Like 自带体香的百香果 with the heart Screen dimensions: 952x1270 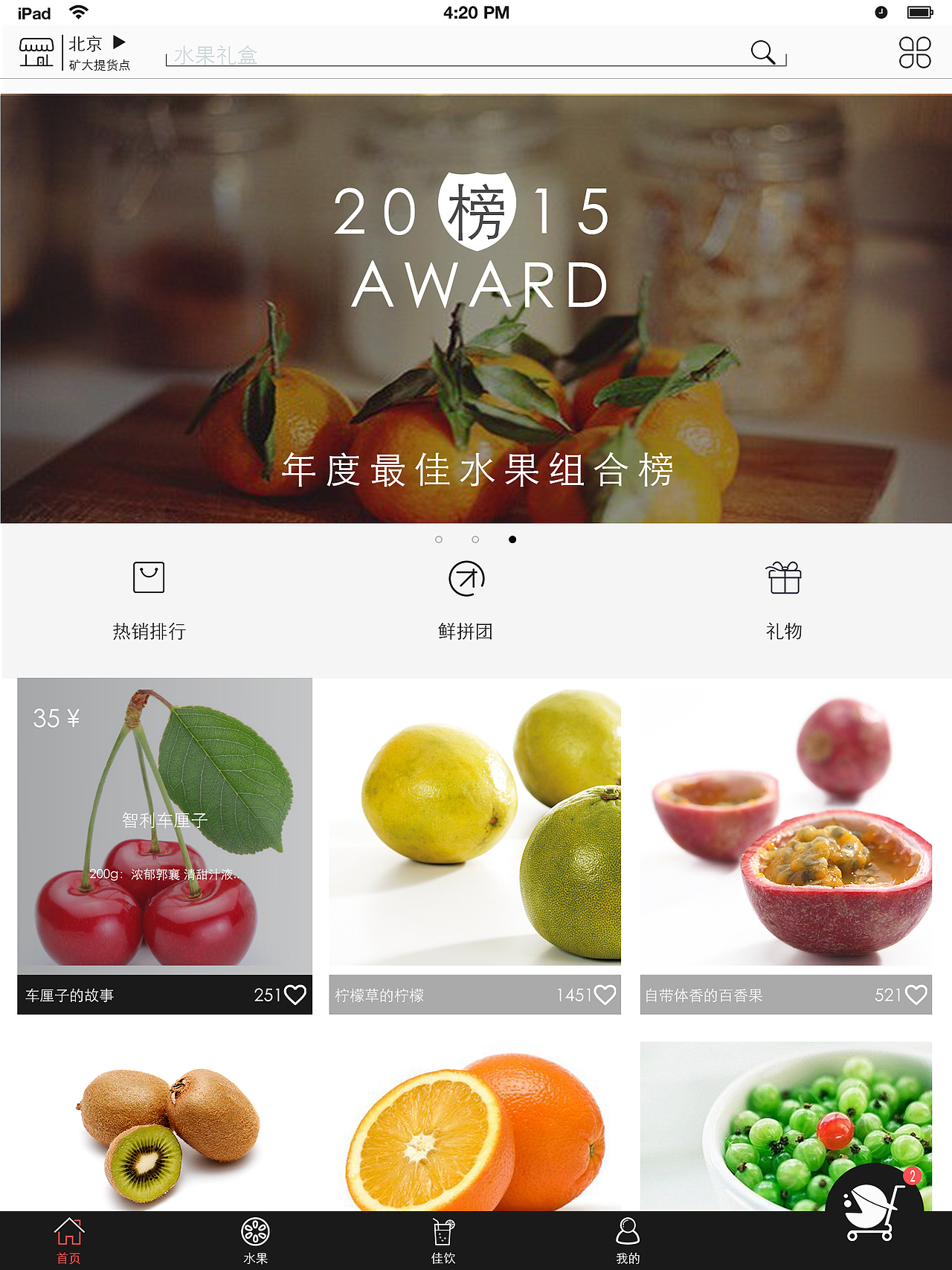(916, 995)
